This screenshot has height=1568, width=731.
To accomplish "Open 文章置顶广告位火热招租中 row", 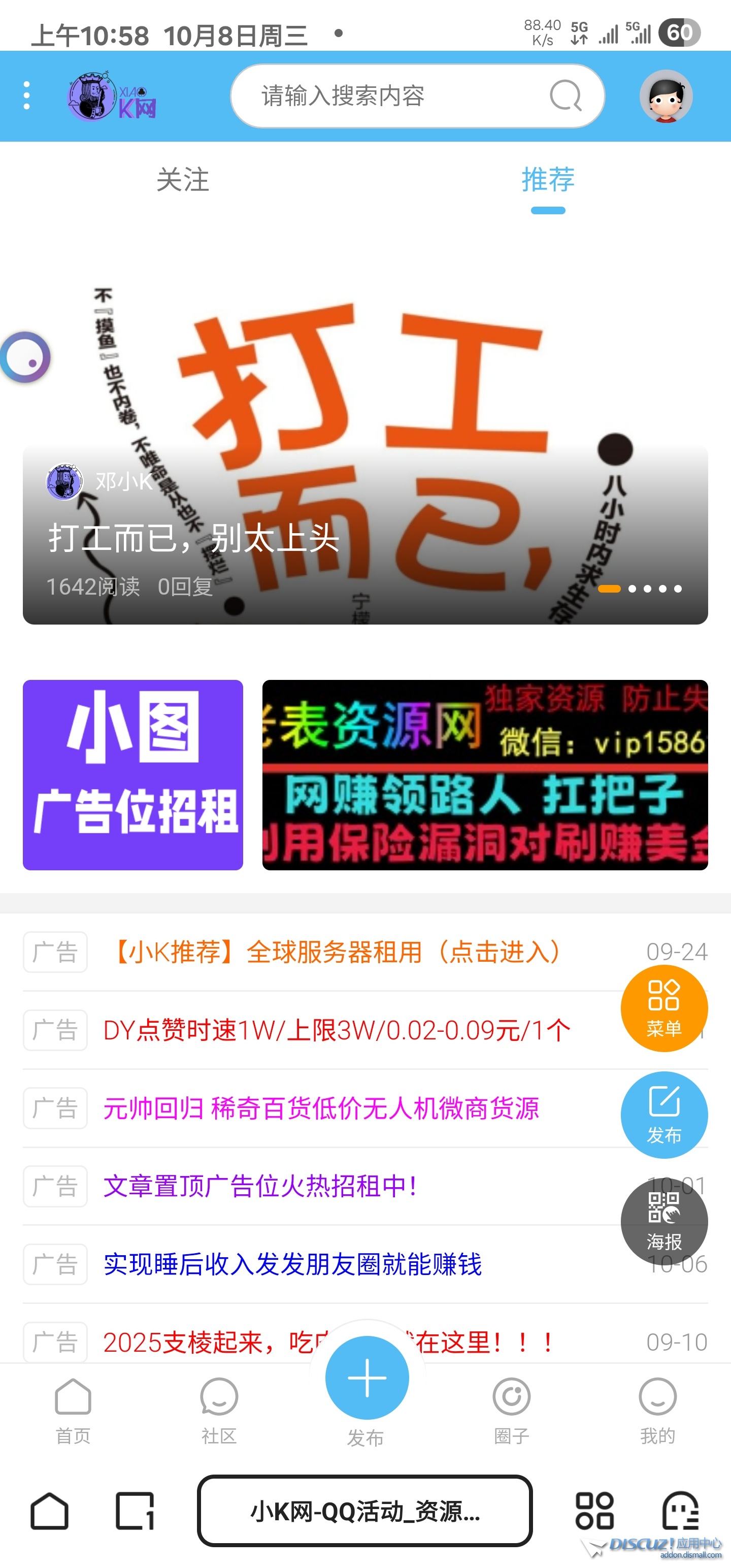I will tap(260, 1186).
